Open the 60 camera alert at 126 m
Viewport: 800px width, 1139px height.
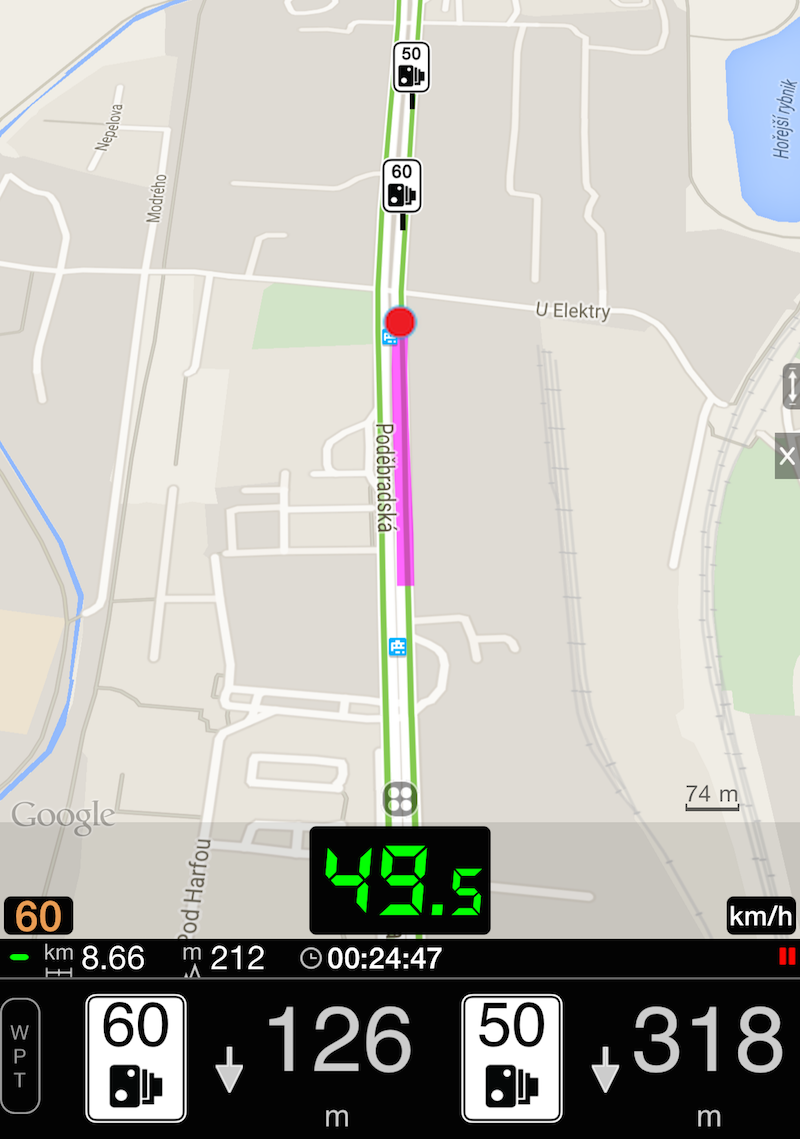(x=136, y=1057)
